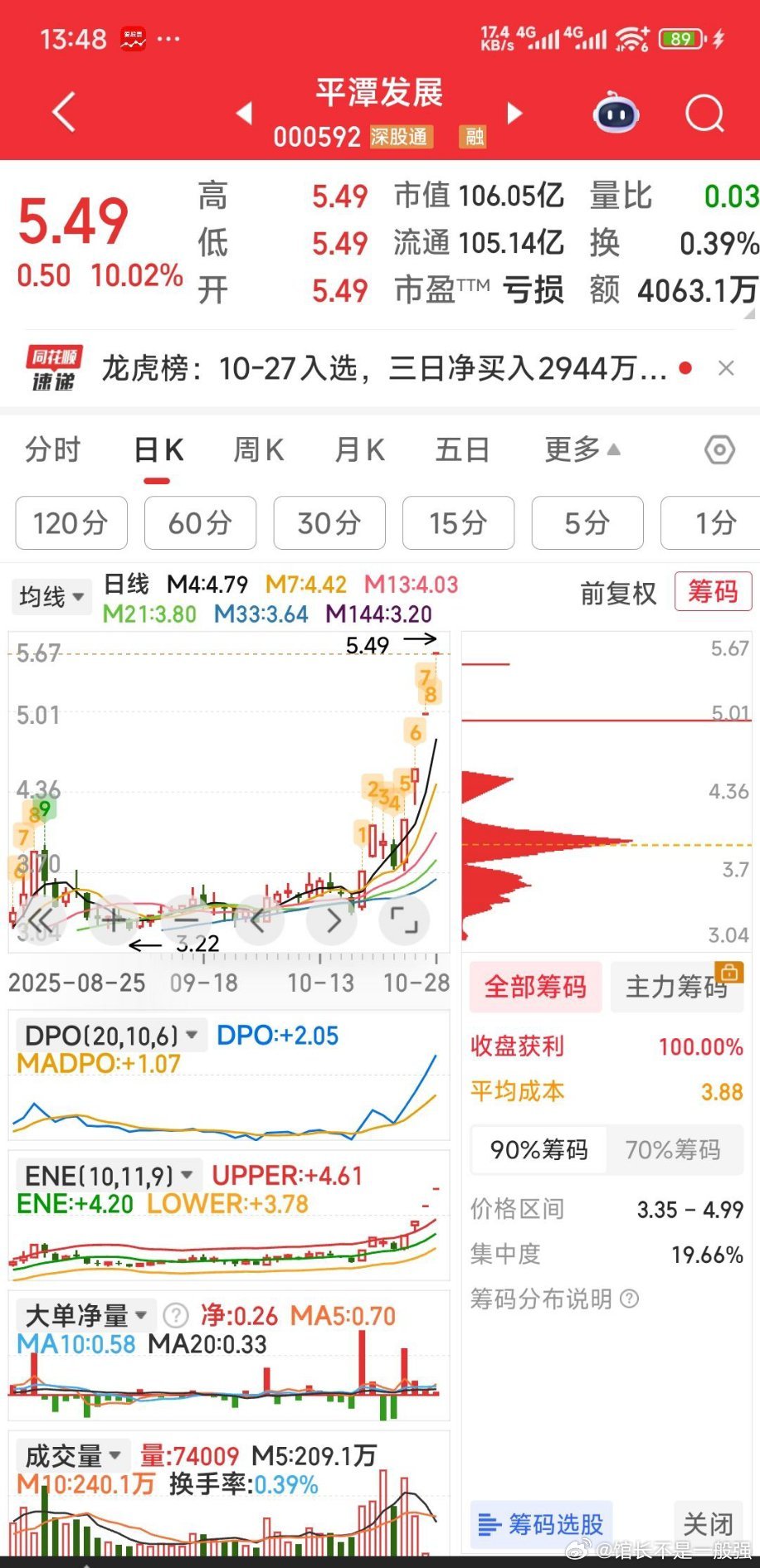The image size is (760, 1568).
Task: Enter fullscreen chart mode icon
Action: click(x=404, y=920)
